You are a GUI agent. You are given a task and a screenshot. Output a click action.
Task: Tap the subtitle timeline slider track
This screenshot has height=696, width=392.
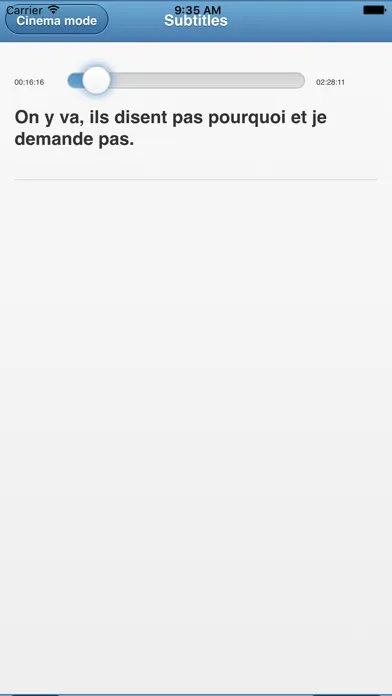pos(186,80)
